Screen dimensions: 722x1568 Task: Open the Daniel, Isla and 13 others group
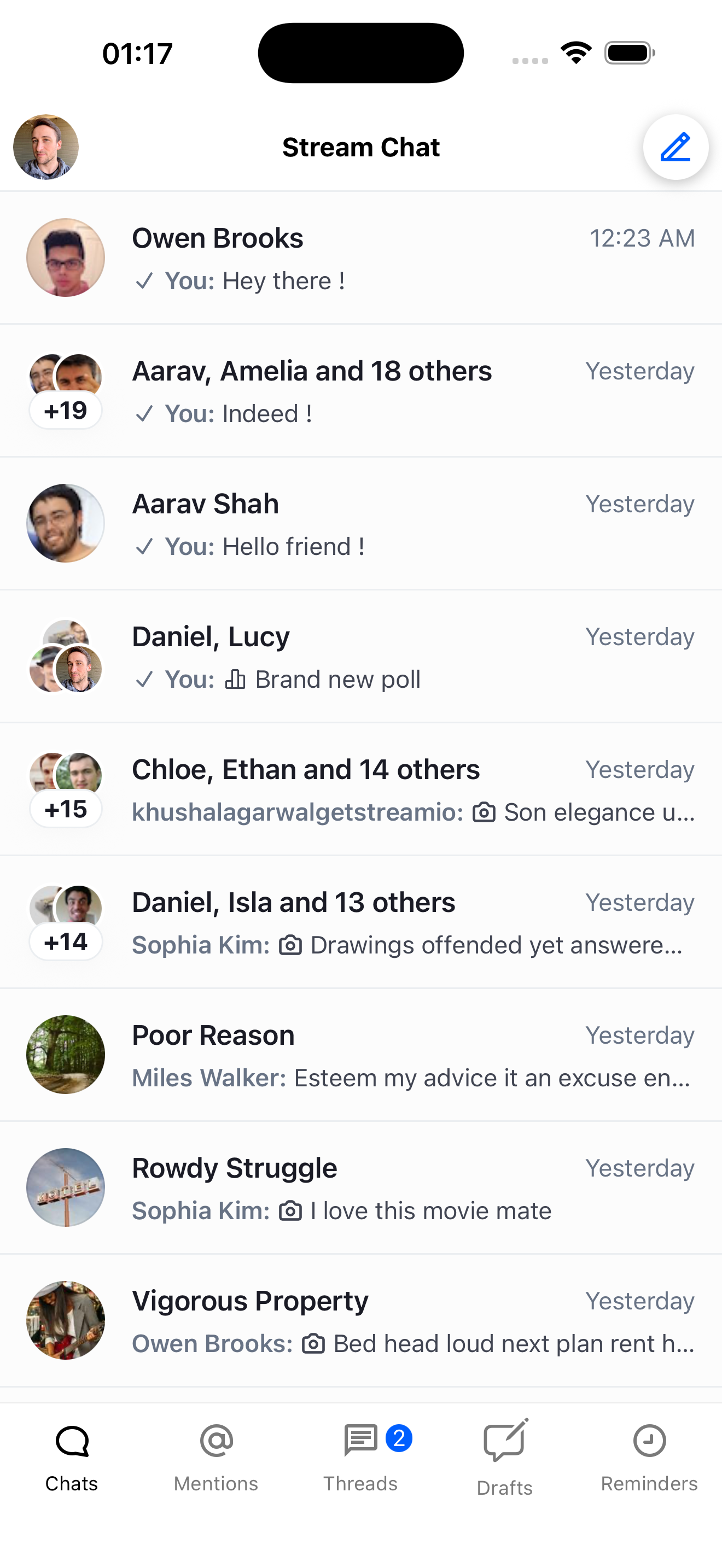coord(360,922)
